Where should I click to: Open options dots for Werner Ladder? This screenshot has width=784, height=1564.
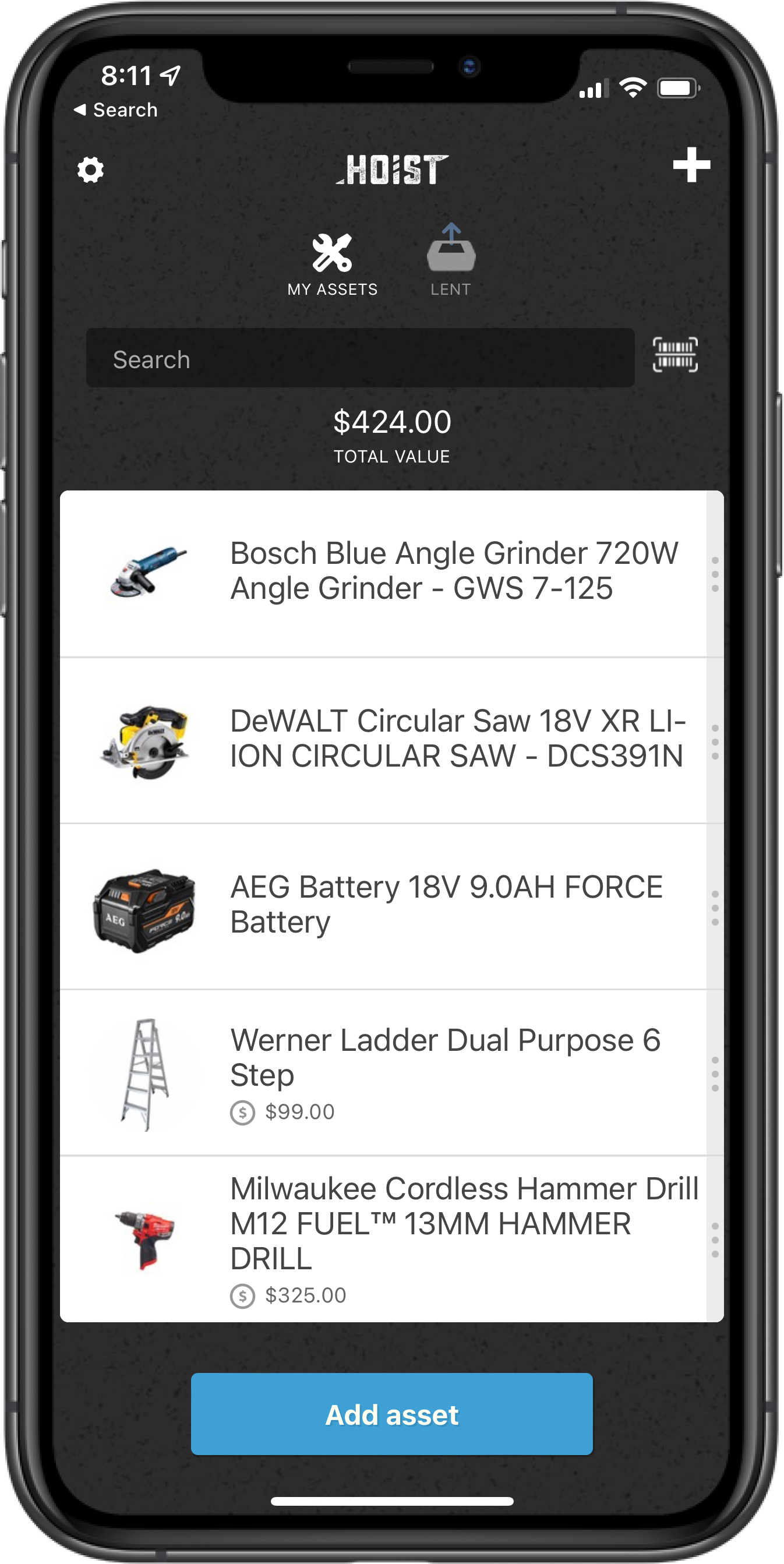[x=715, y=1074]
